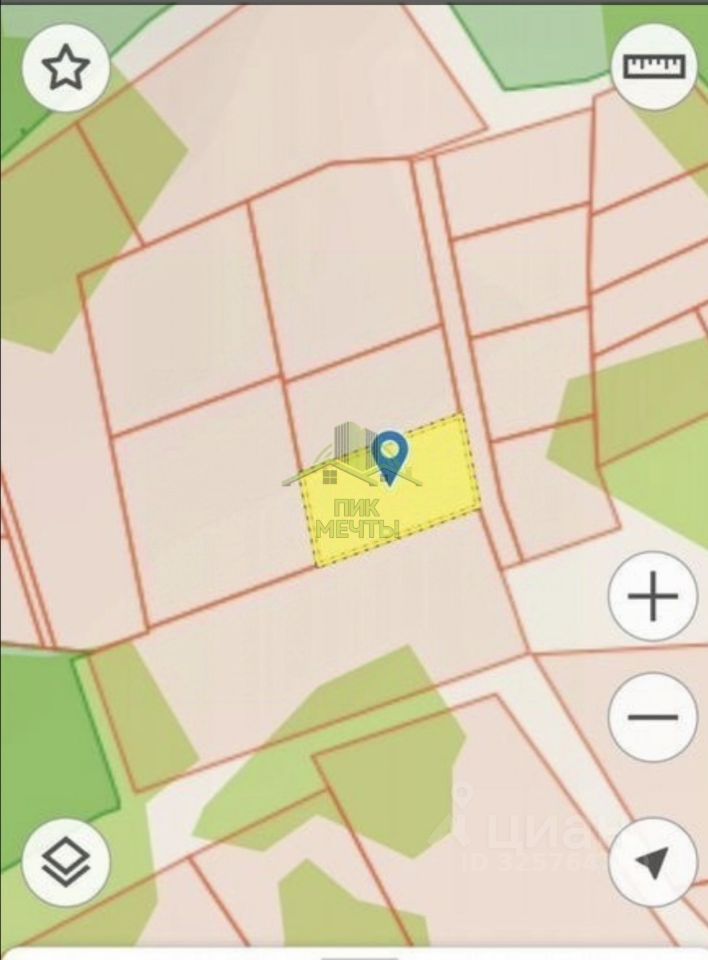Open the map layers selector
Image resolution: width=708 pixels, height=960 pixels.
(x=66, y=863)
